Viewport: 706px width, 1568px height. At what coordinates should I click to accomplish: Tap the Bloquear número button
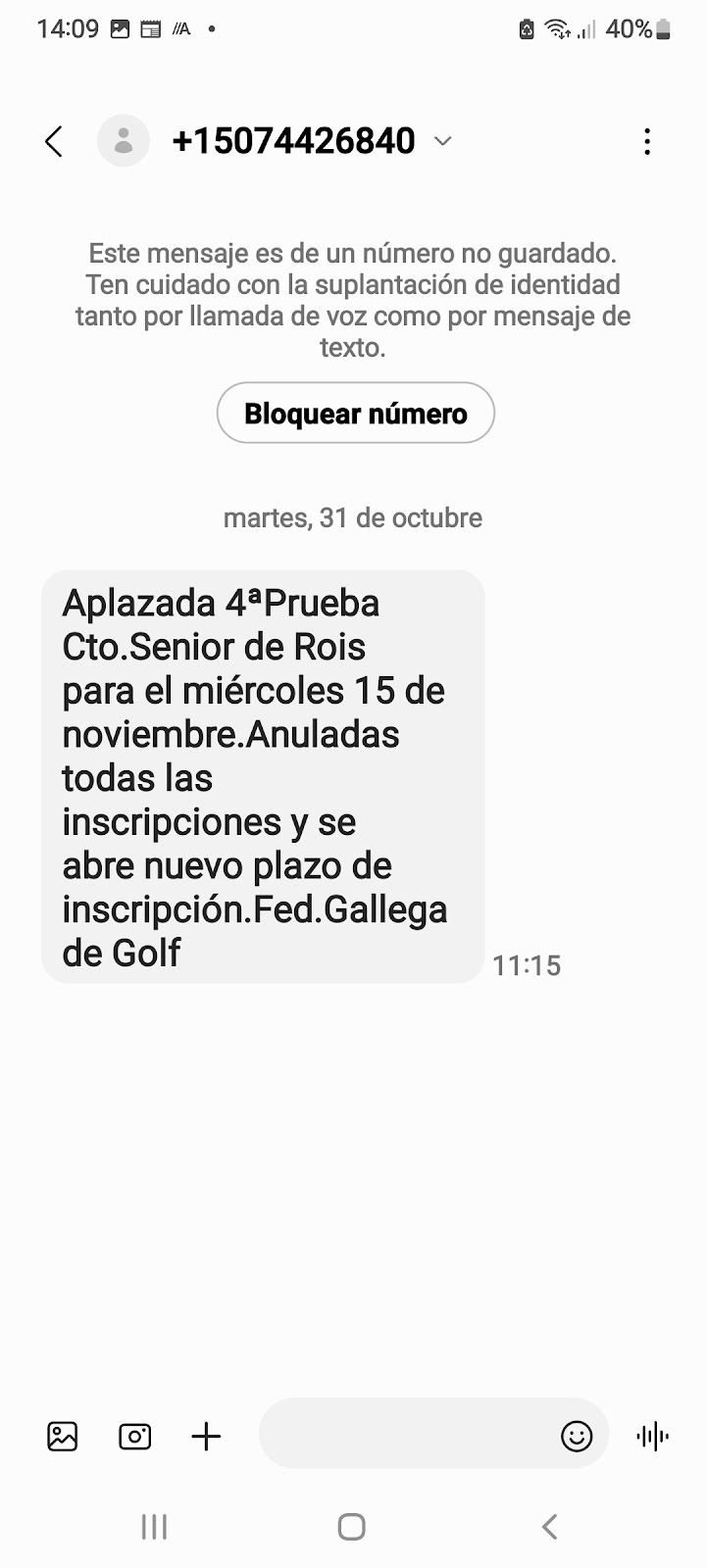pos(356,413)
